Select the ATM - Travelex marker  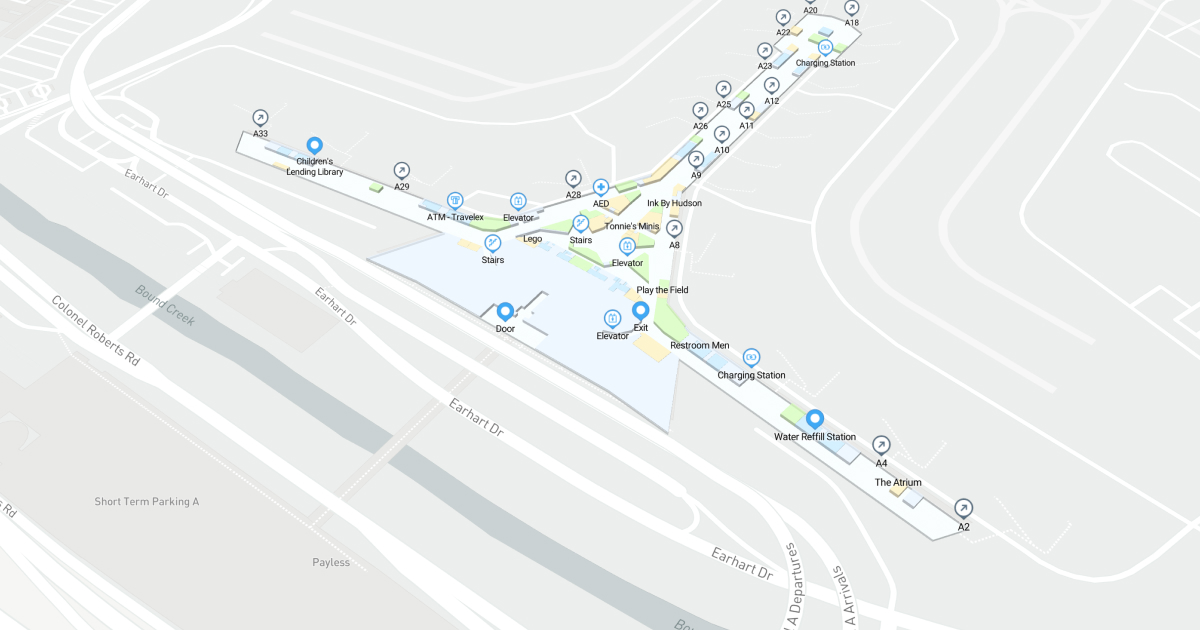coord(455,201)
